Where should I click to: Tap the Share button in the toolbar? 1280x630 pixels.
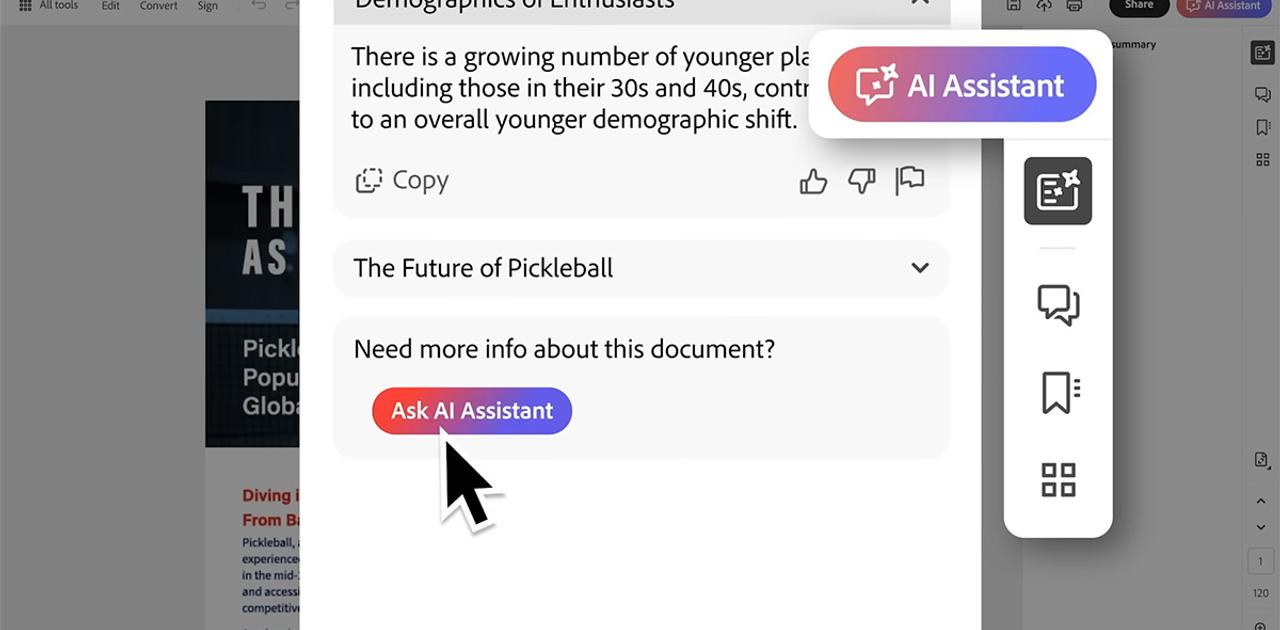tap(1138, 6)
